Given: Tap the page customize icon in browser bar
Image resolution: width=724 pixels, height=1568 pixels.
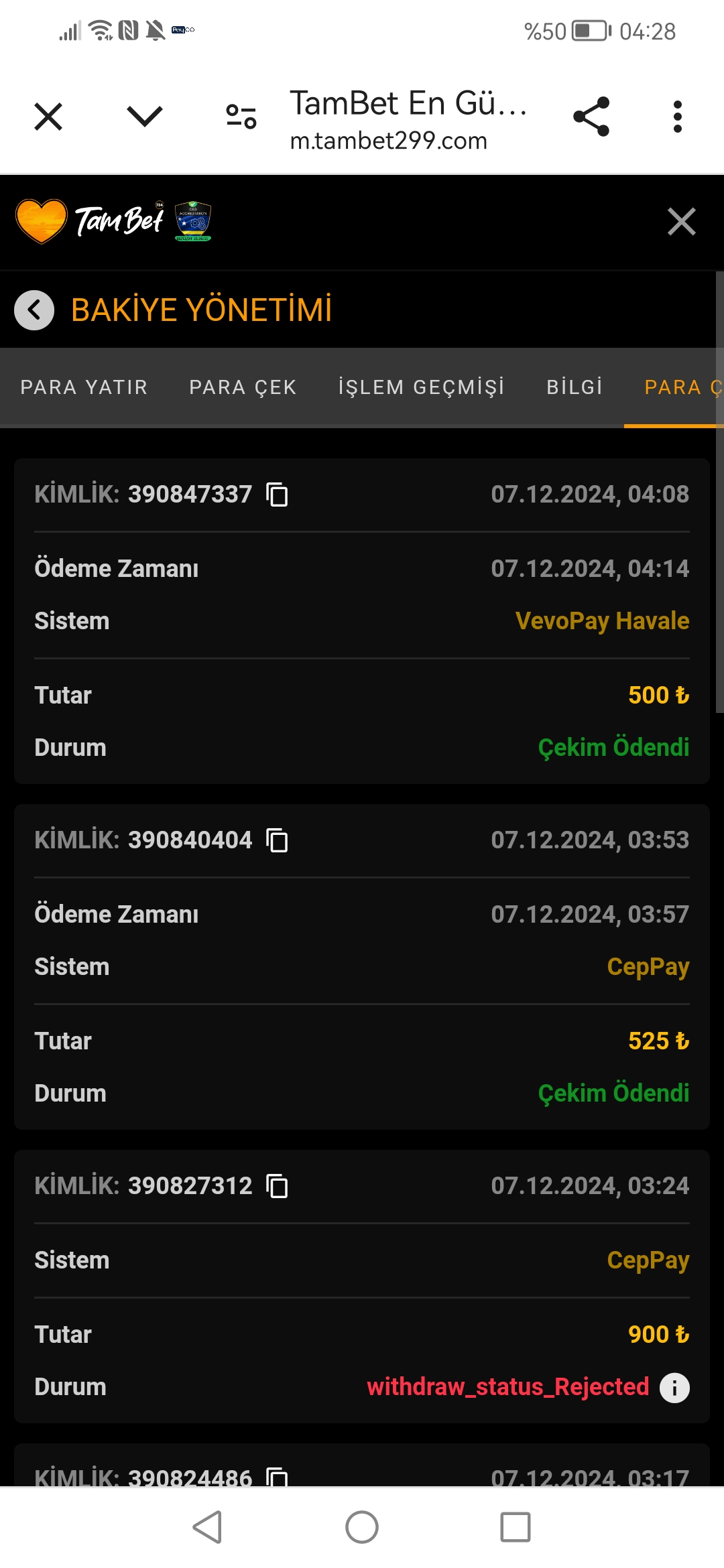Looking at the screenshot, I should tap(240, 115).
